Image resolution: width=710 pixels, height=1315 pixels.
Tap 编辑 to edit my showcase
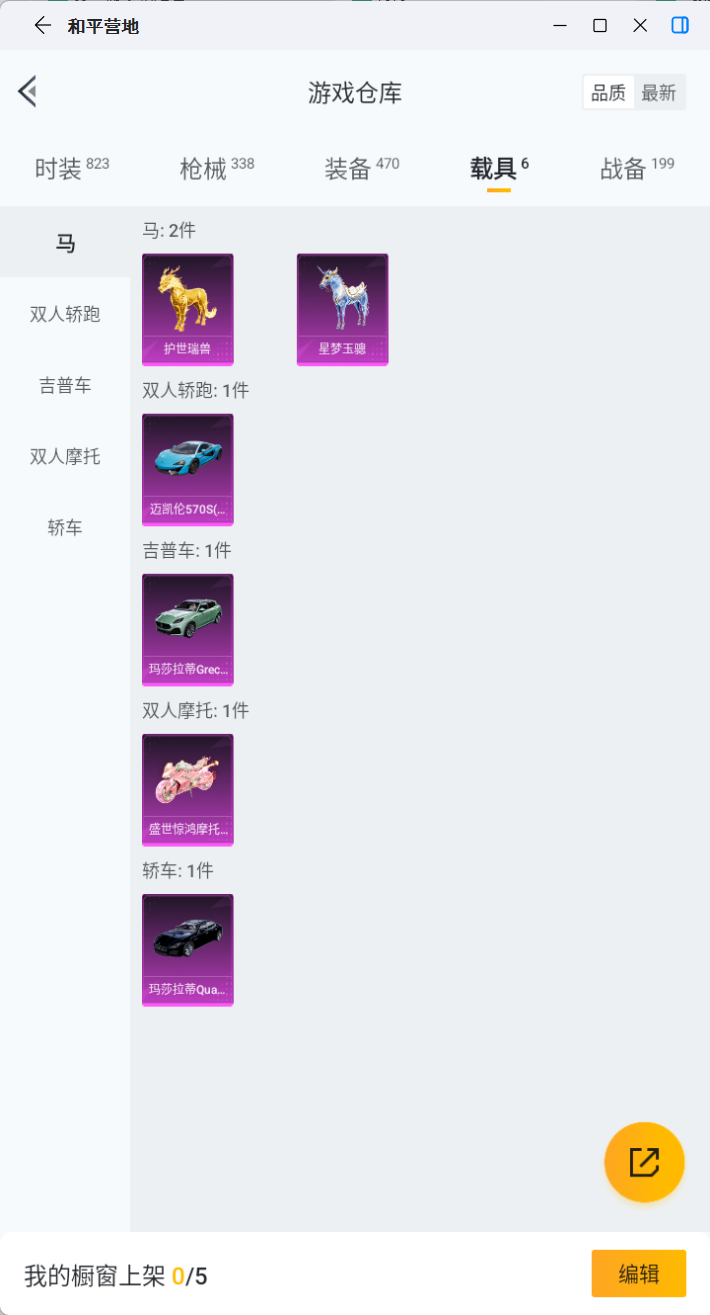(638, 1273)
